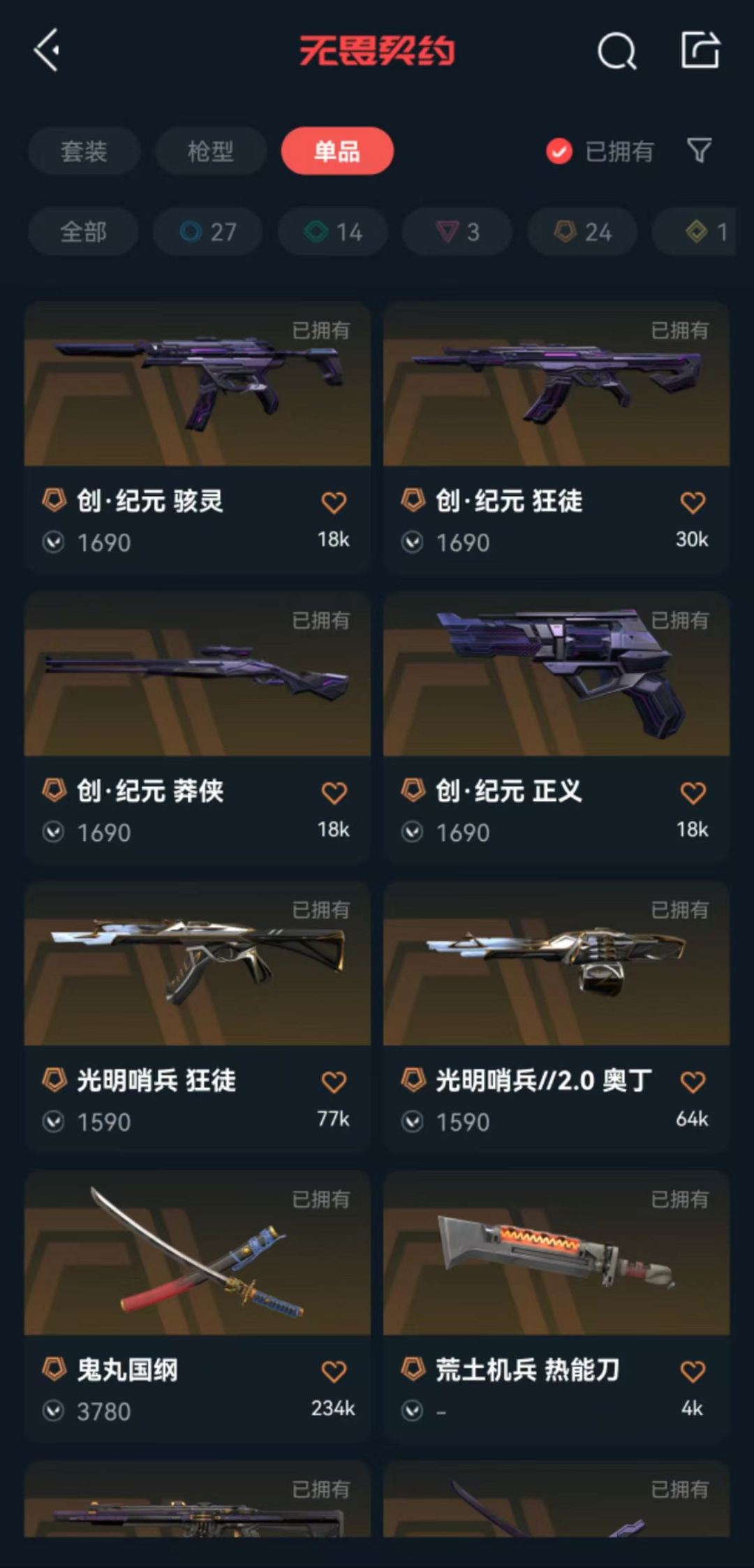754x1568 pixels.
Task: Go back using the top-left arrow
Action: click(47, 50)
